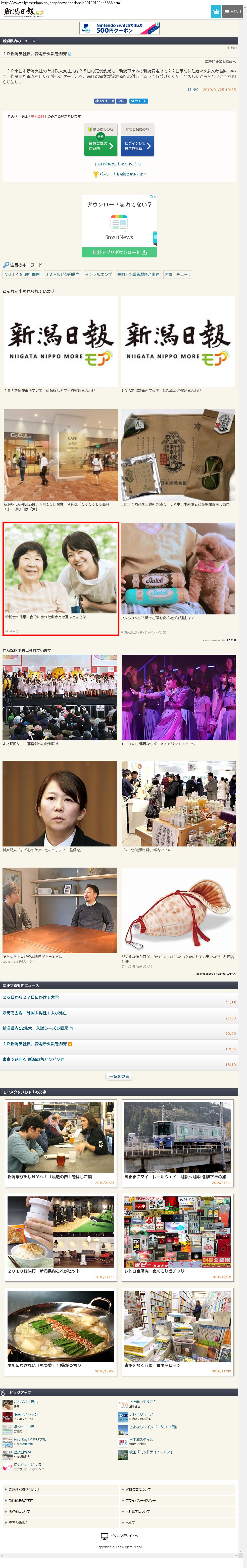This screenshot has width=247, height=1568.
Task: Open the 会員情報を忘れた方はこちら link
Action: (x=119, y=164)
